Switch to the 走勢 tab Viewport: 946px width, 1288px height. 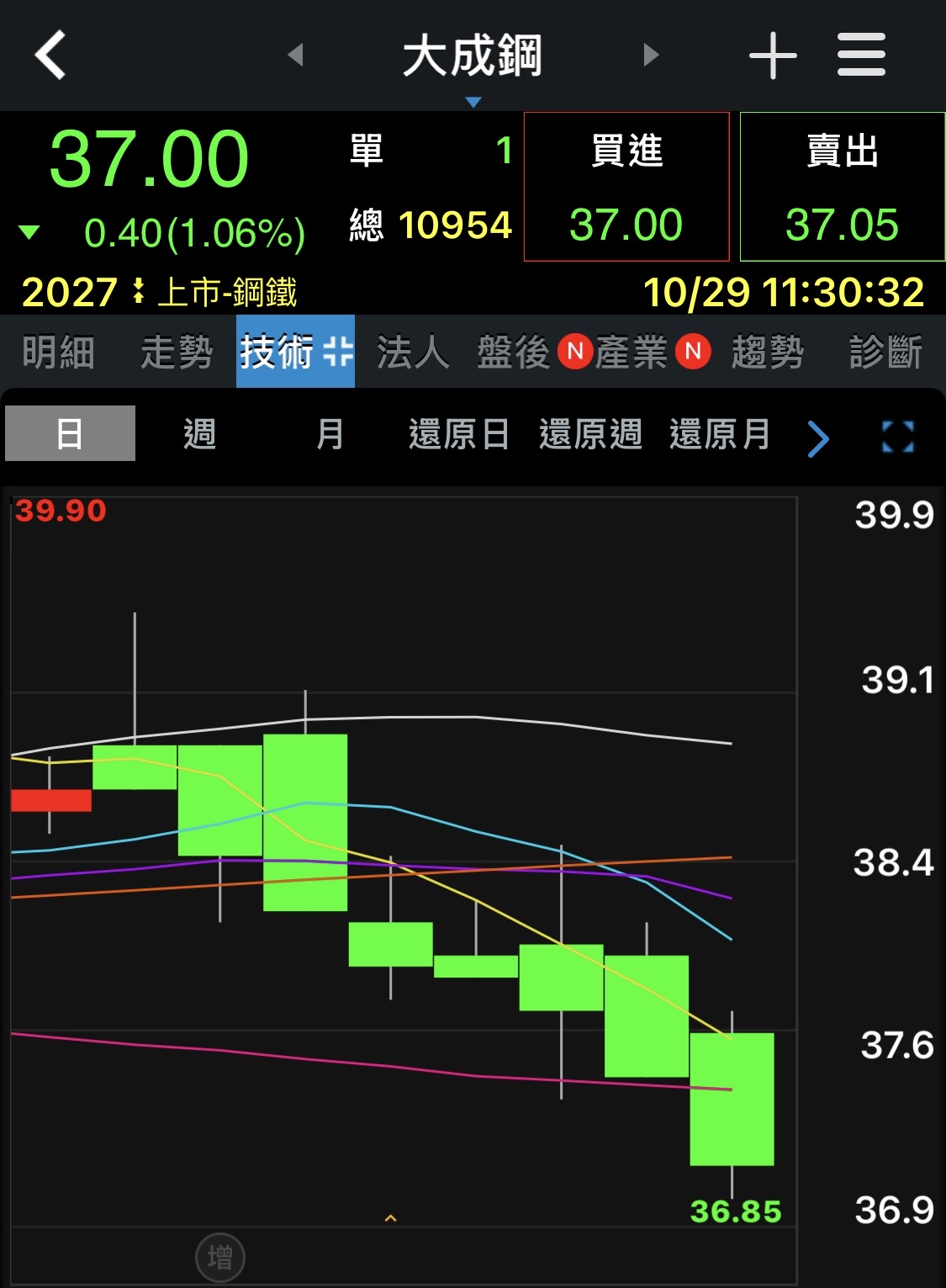click(x=177, y=352)
